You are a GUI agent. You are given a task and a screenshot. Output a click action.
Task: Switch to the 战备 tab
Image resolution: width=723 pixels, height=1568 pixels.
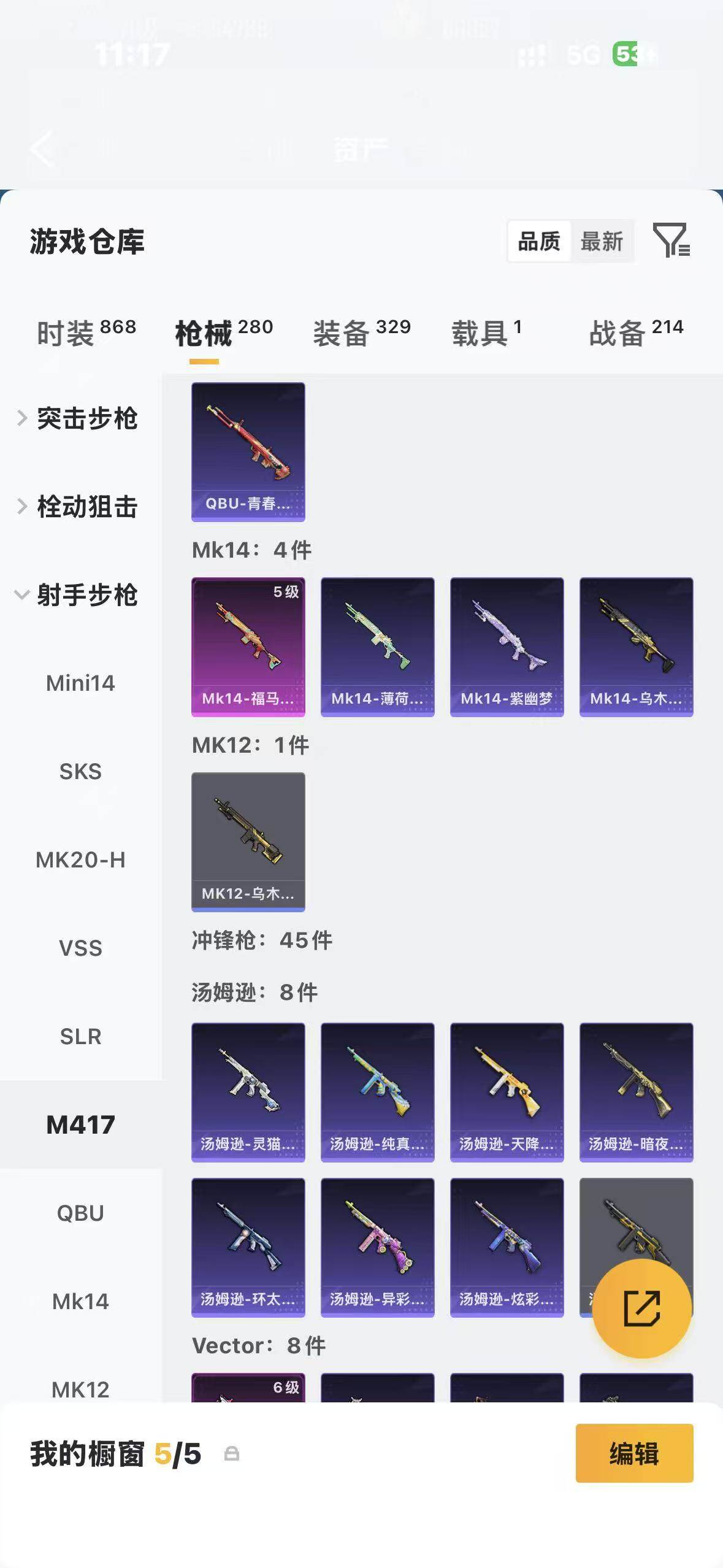pos(636,333)
